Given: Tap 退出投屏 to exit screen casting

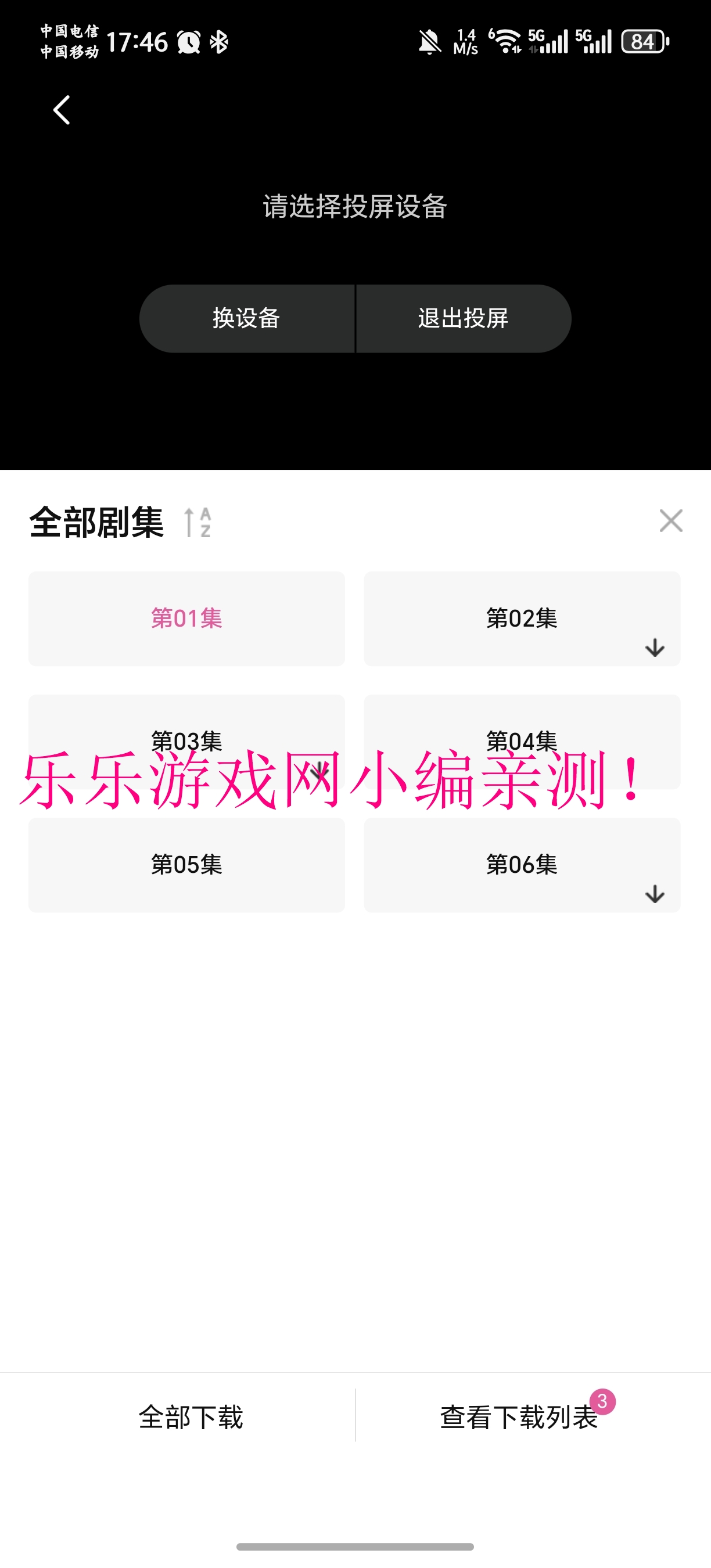Looking at the screenshot, I should click(463, 318).
